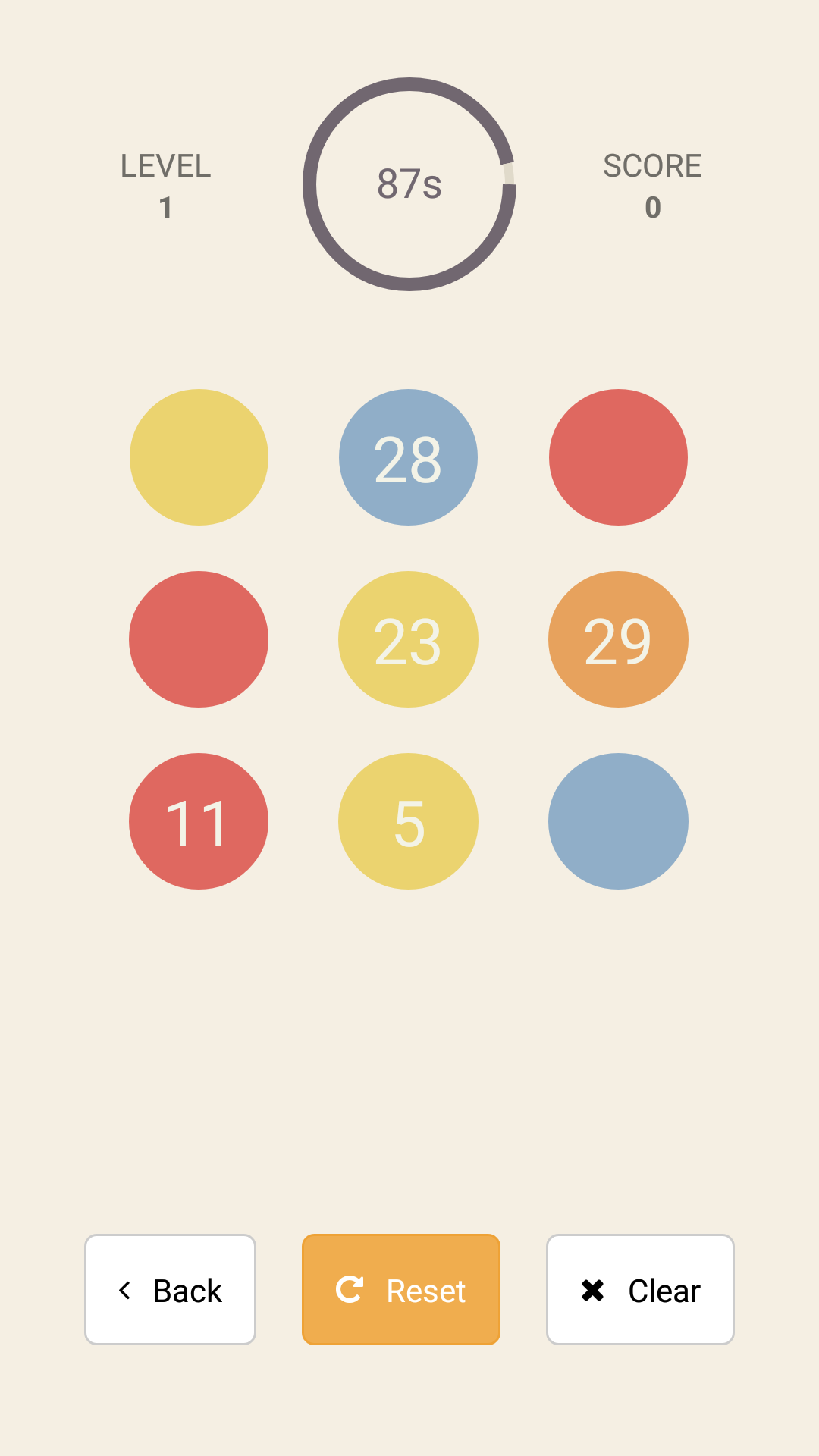Clear the current selection

640,1289
